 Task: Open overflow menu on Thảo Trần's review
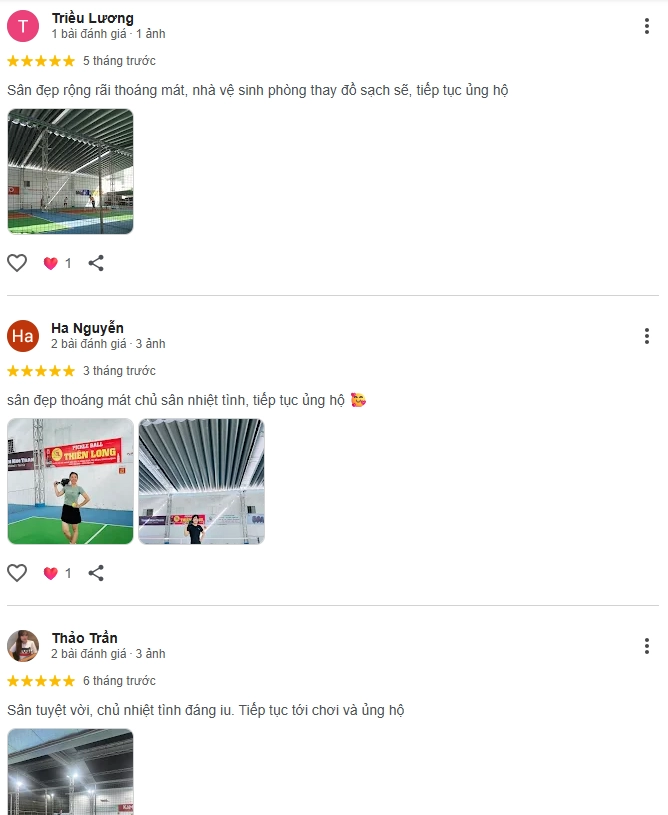647,646
